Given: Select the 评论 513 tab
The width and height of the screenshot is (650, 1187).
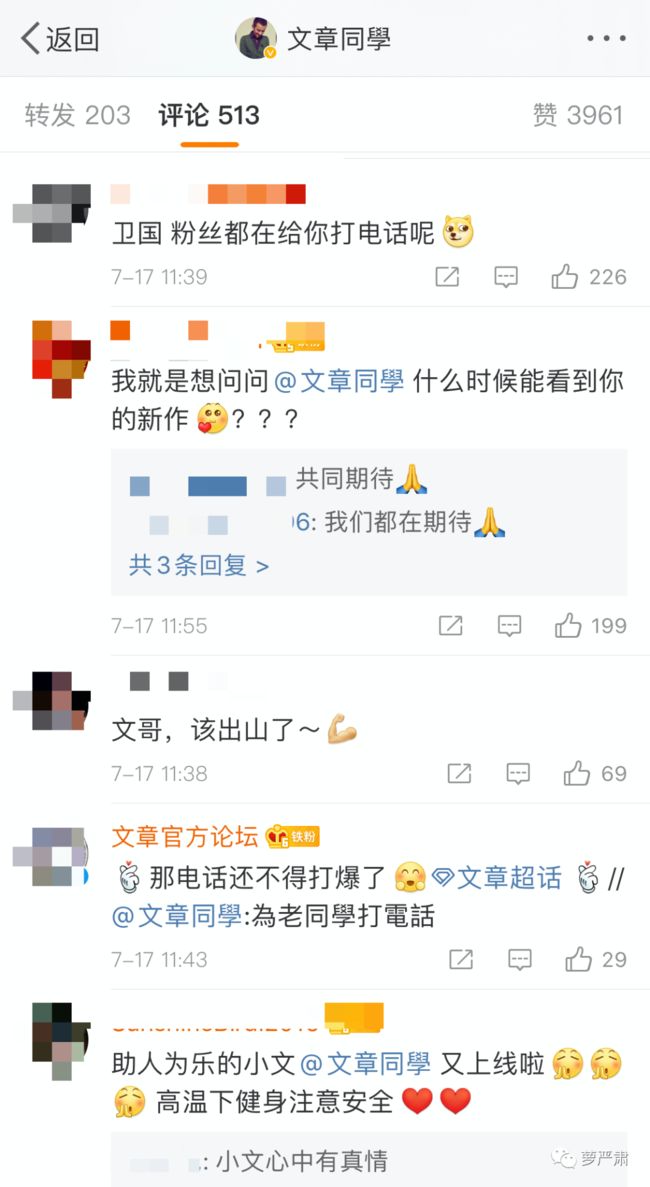Looking at the screenshot, I should pos(209,116).
